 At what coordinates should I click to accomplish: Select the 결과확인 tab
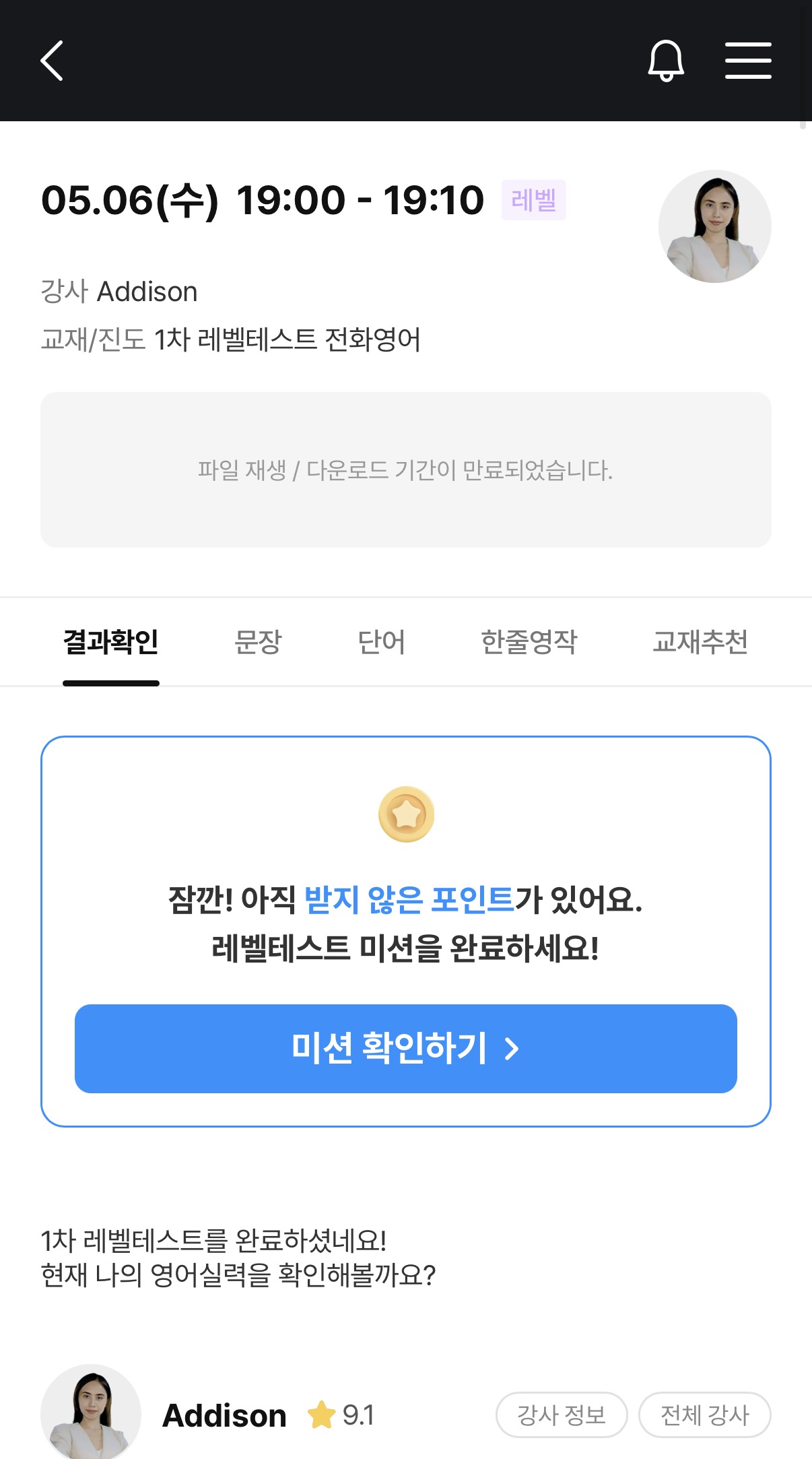click(111, 641)
